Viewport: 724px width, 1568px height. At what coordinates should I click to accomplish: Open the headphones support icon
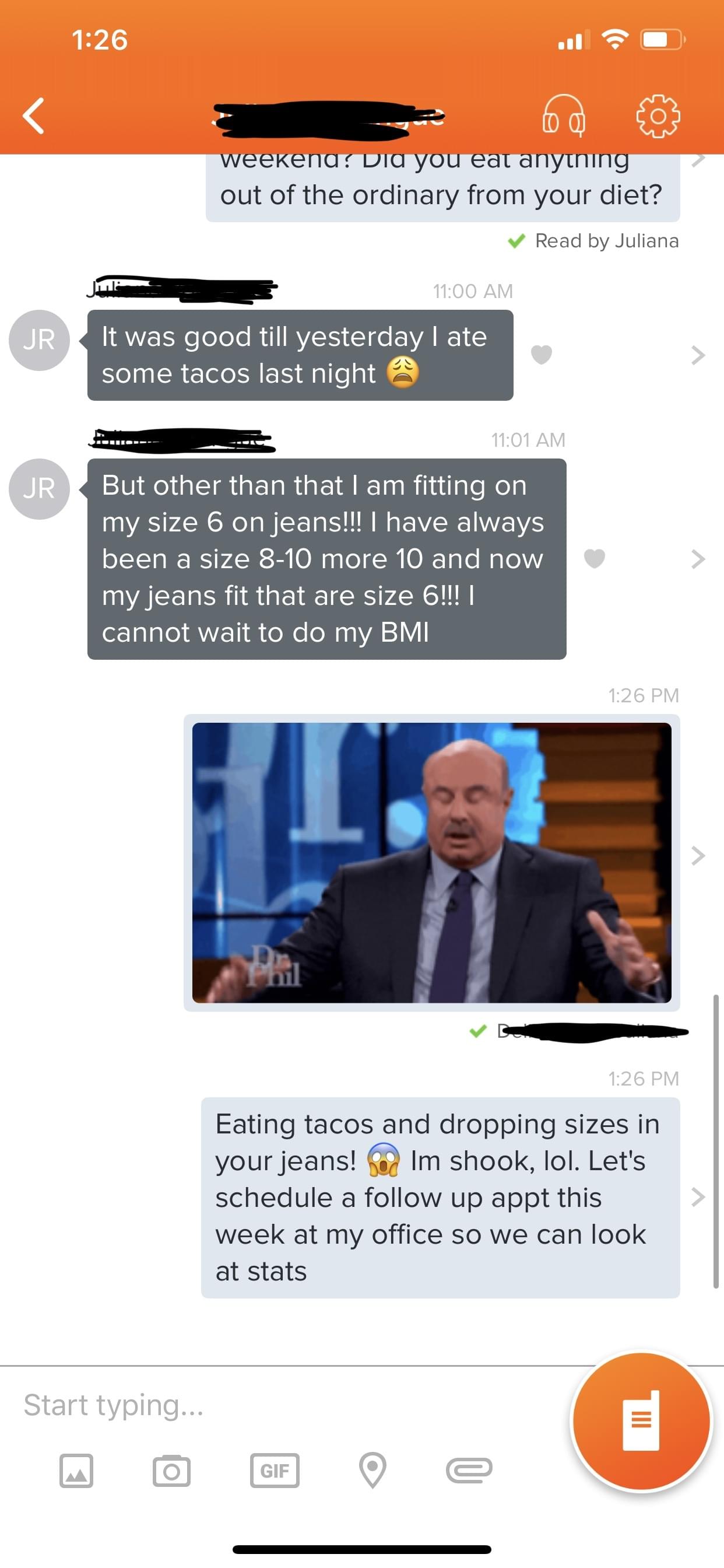(563, 116)
